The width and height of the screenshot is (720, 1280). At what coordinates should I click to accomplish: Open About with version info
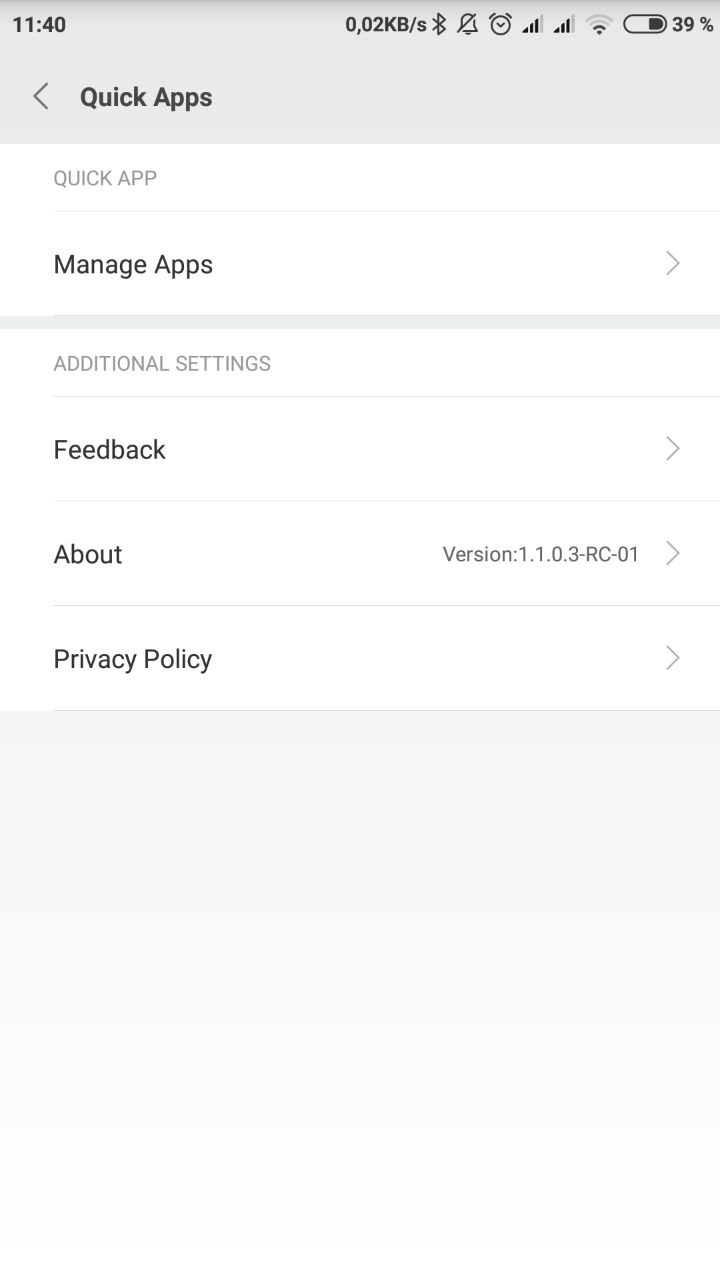point(360,554)
